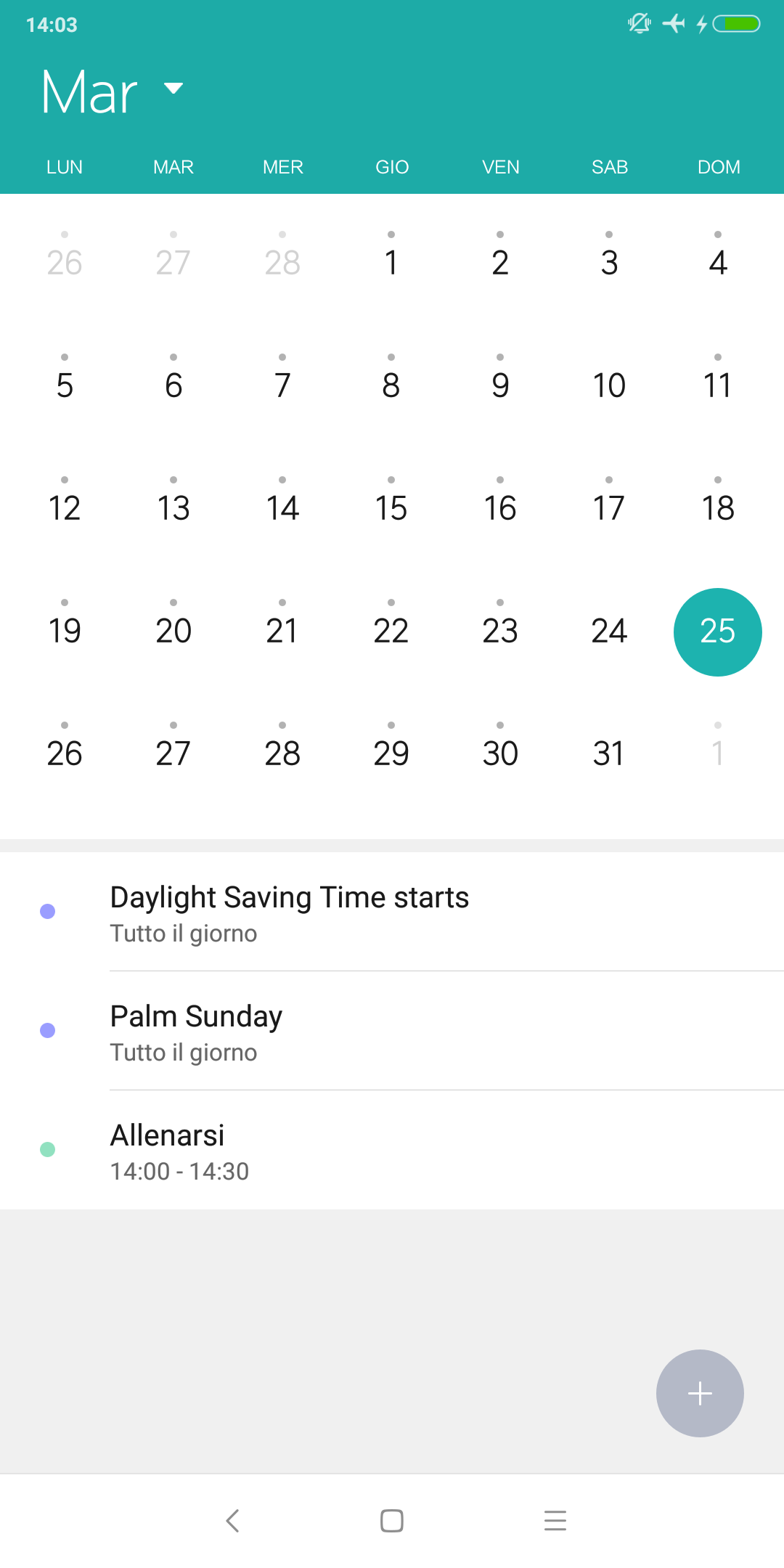The image size is (784, 1568).
Task: Add a new event with plus button
Action: coord(700,1393)
